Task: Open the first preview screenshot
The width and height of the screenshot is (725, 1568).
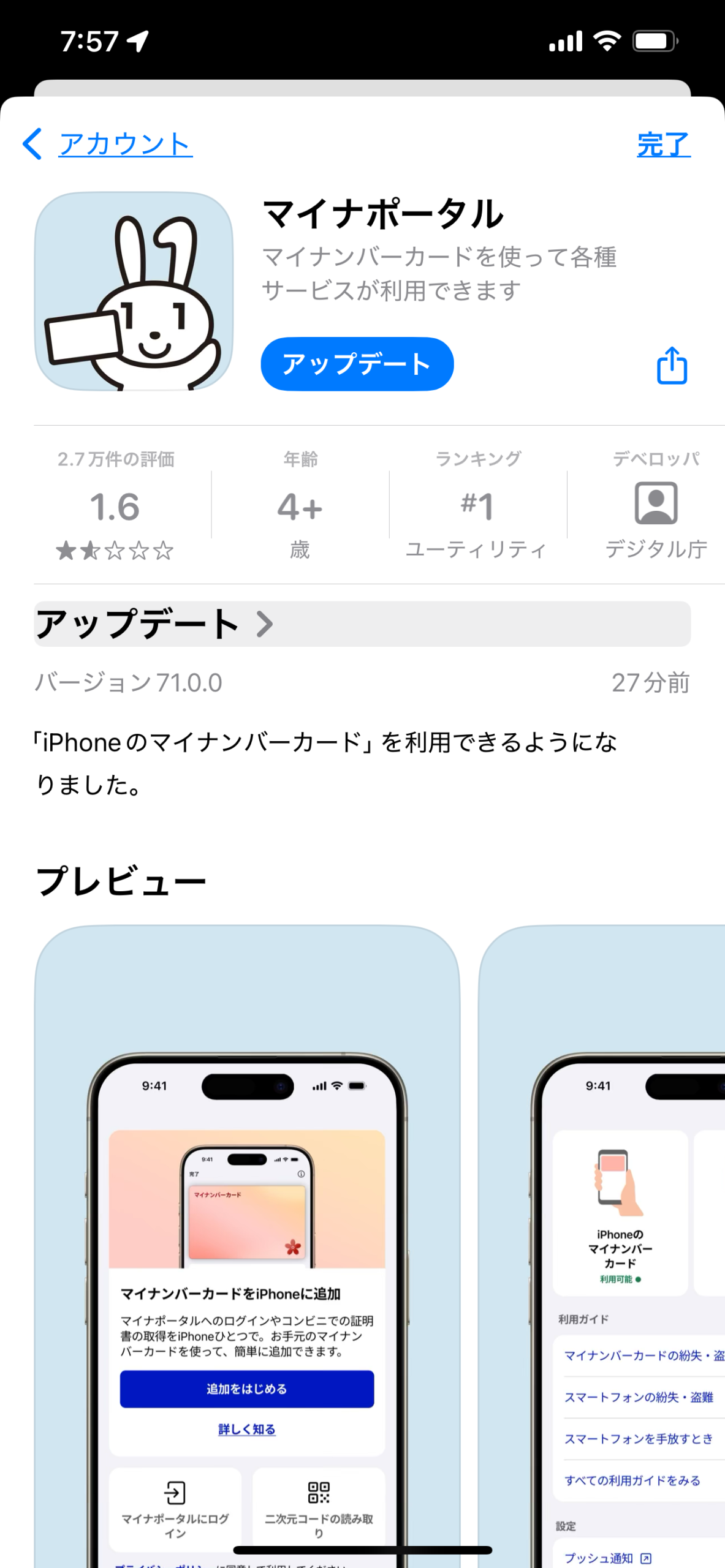Action: point(247,1243)
